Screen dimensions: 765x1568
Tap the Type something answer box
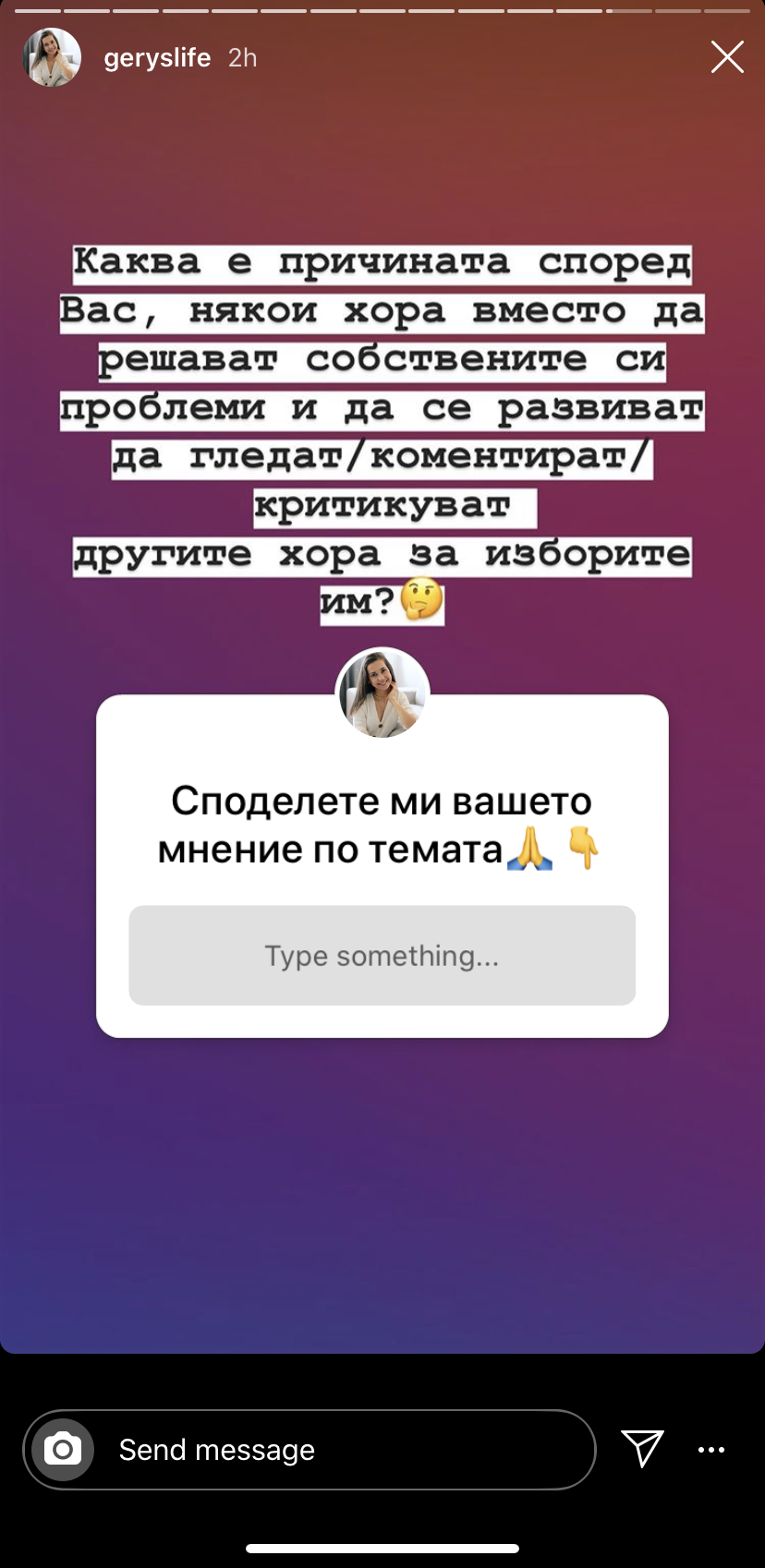pyautogui.click(x=382, y=955)
